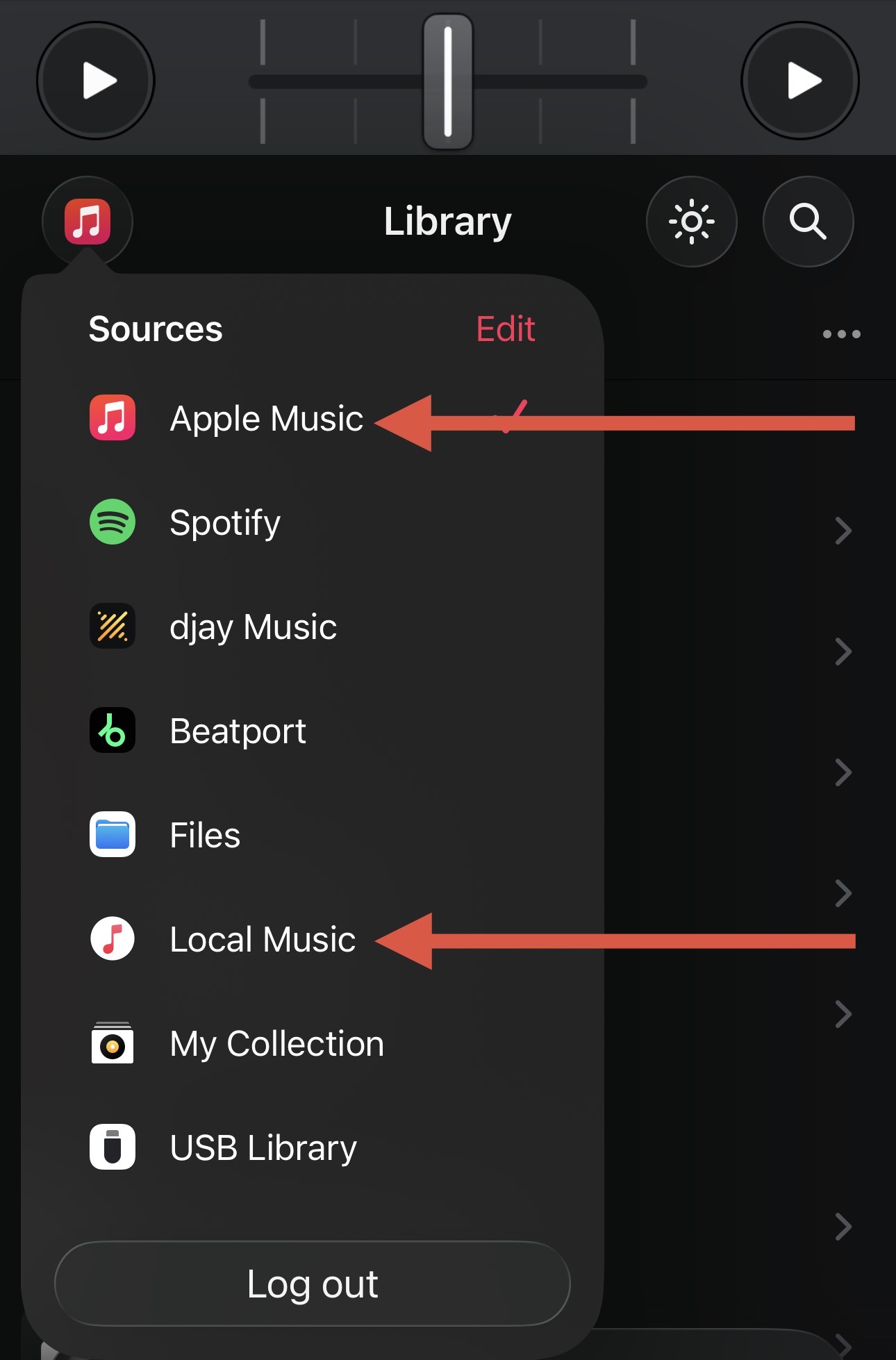Select Apple Music as source
896x1360 pixels.
click(x=266, y=419)
